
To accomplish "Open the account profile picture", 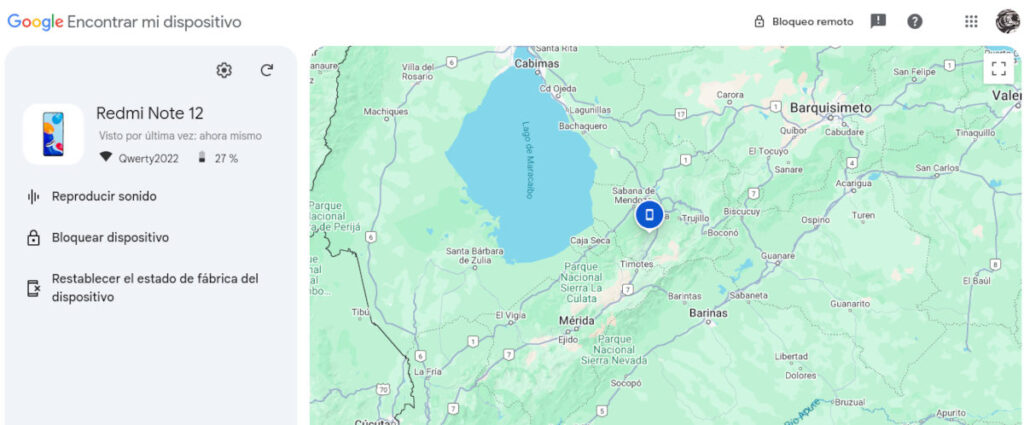I will [x=1006, y=21].
